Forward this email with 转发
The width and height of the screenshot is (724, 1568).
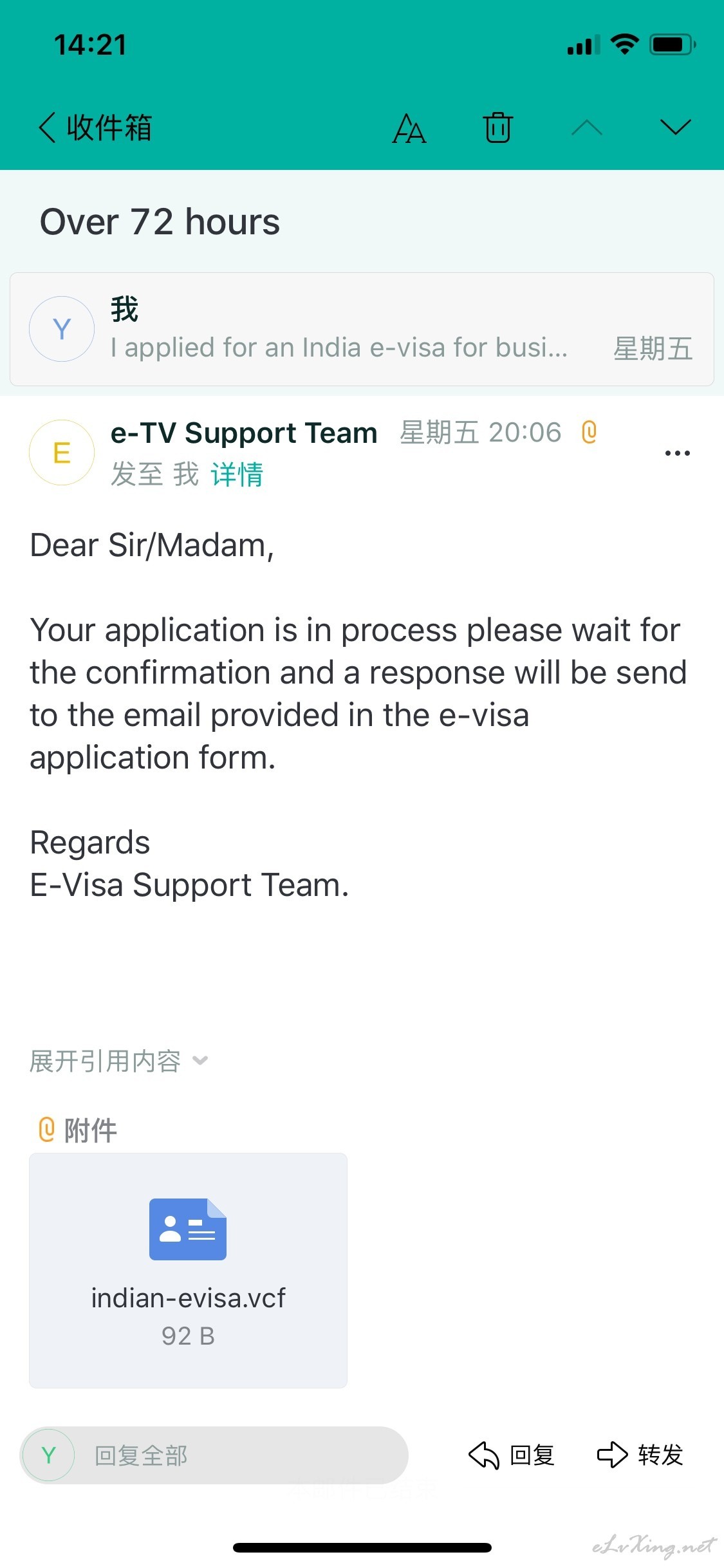pos(640,1455)
